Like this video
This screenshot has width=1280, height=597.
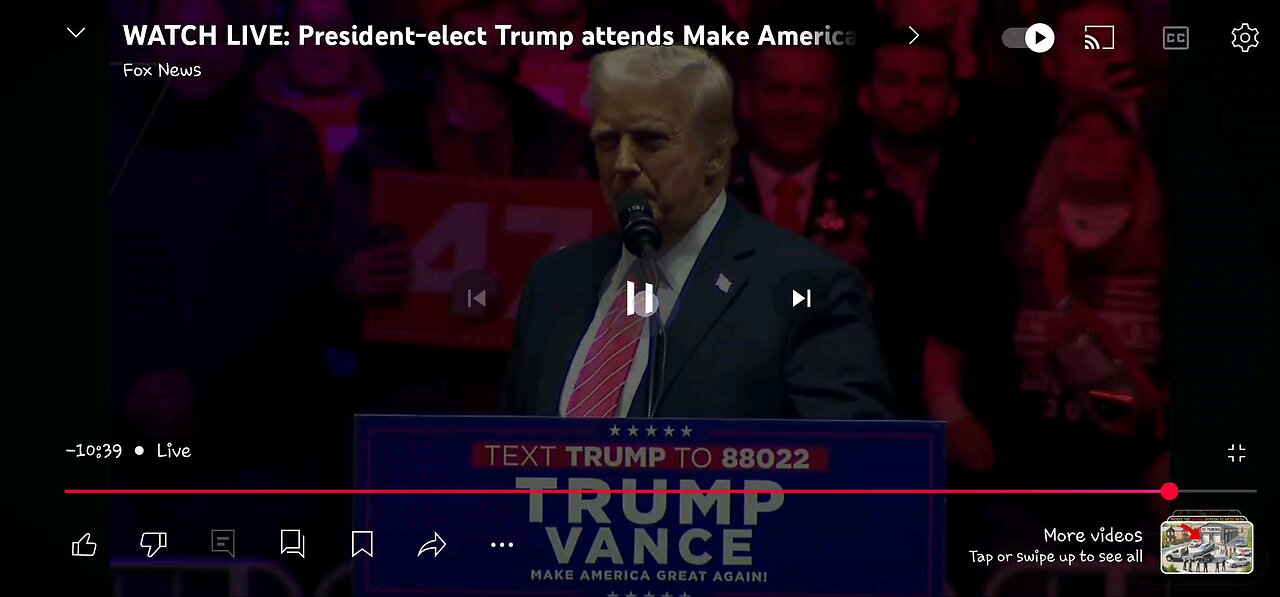(84, 544)
